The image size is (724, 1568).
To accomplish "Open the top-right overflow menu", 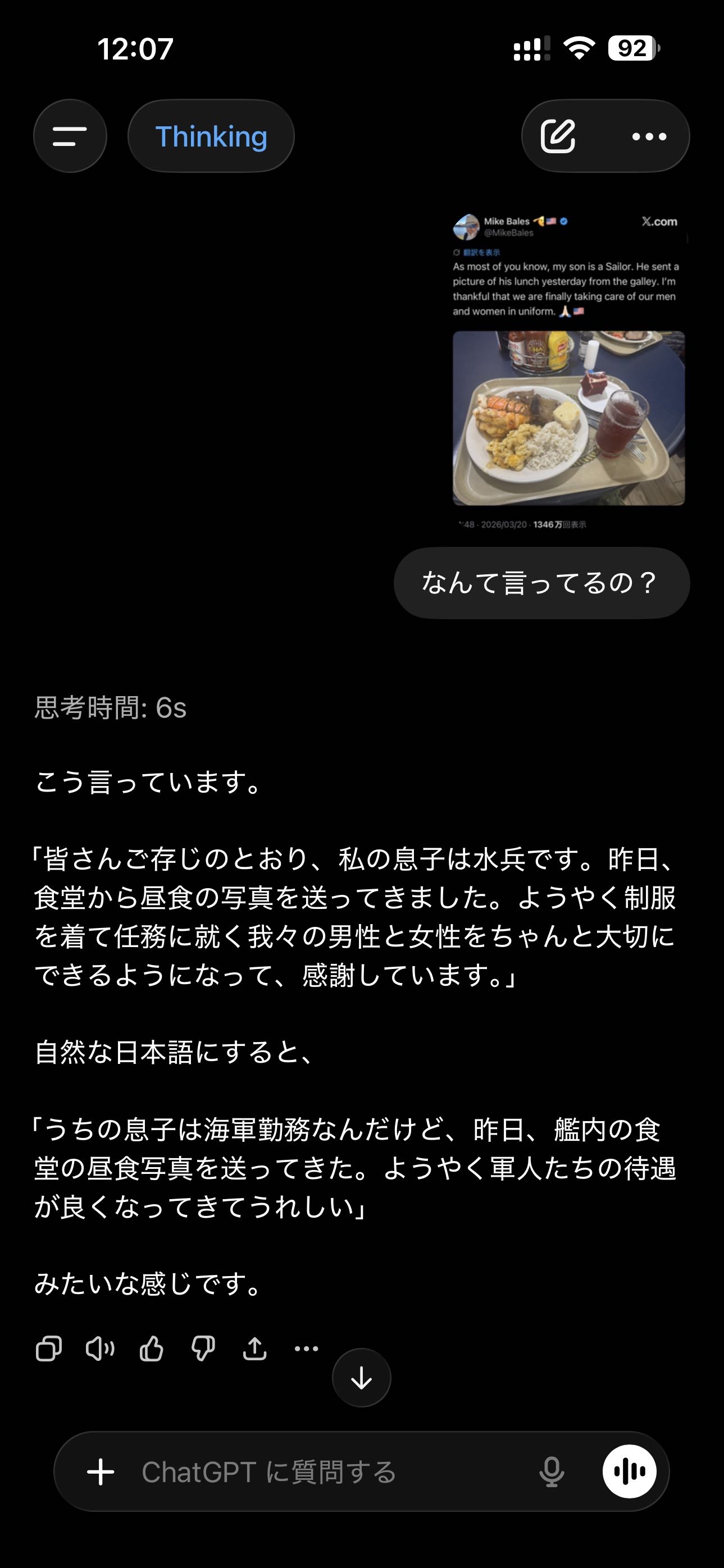I will (649, 136).
